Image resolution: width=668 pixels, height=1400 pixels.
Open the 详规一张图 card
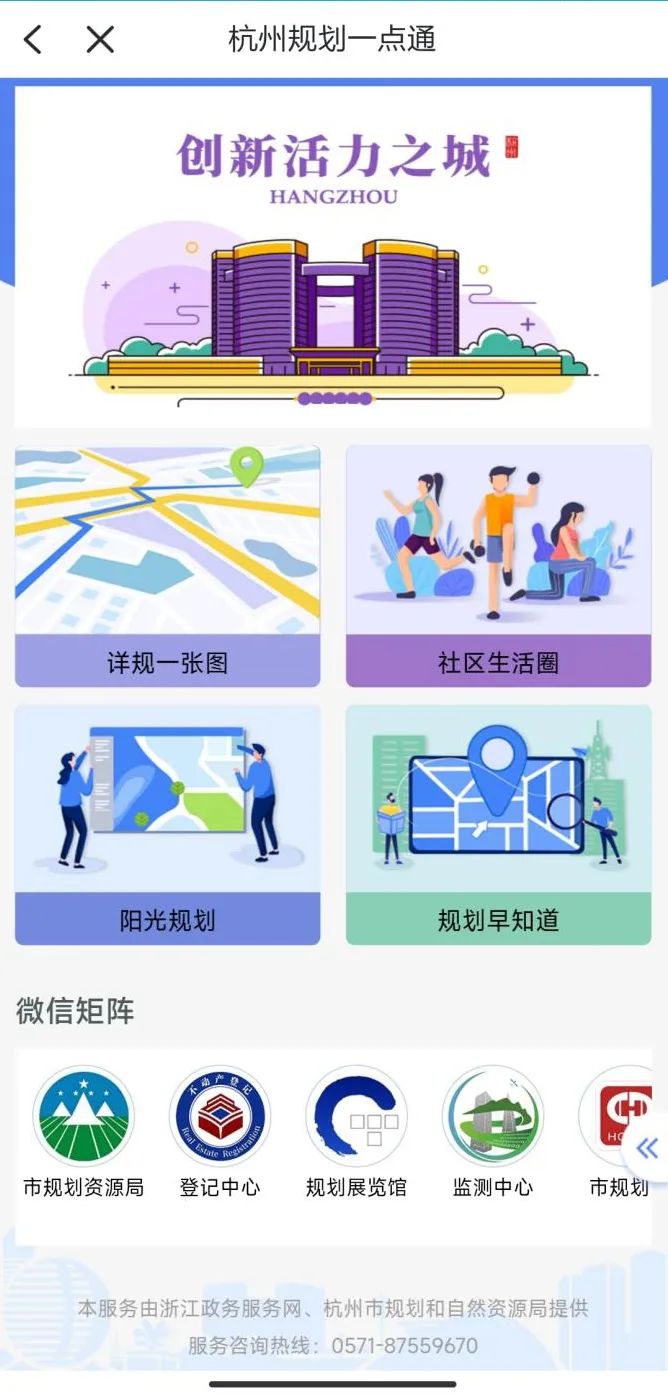(168, 566)
